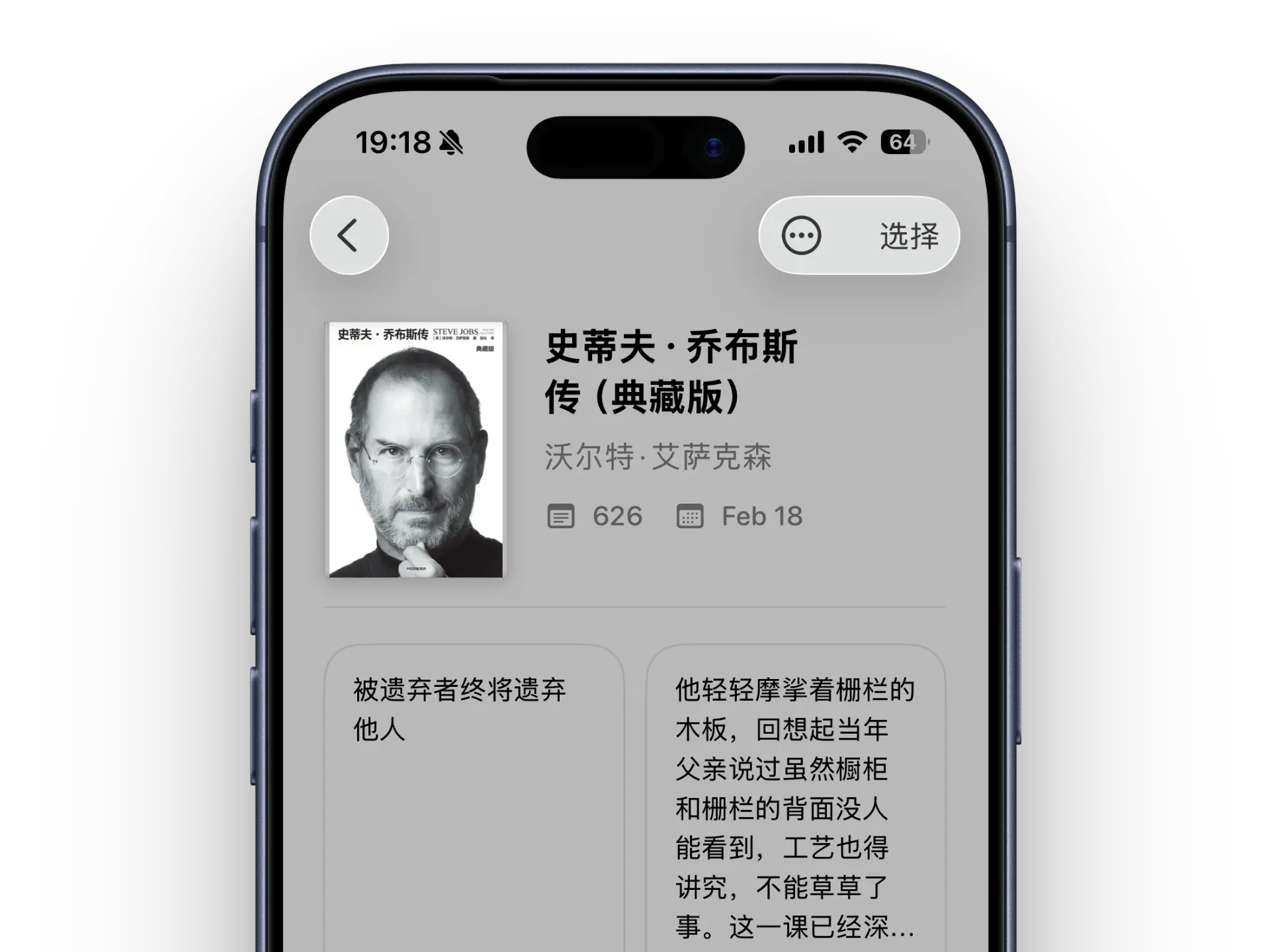The width and height of the screenshot is (1270, 952).
Task: Go back using the top-left arrow
Action: click(349, 235)
